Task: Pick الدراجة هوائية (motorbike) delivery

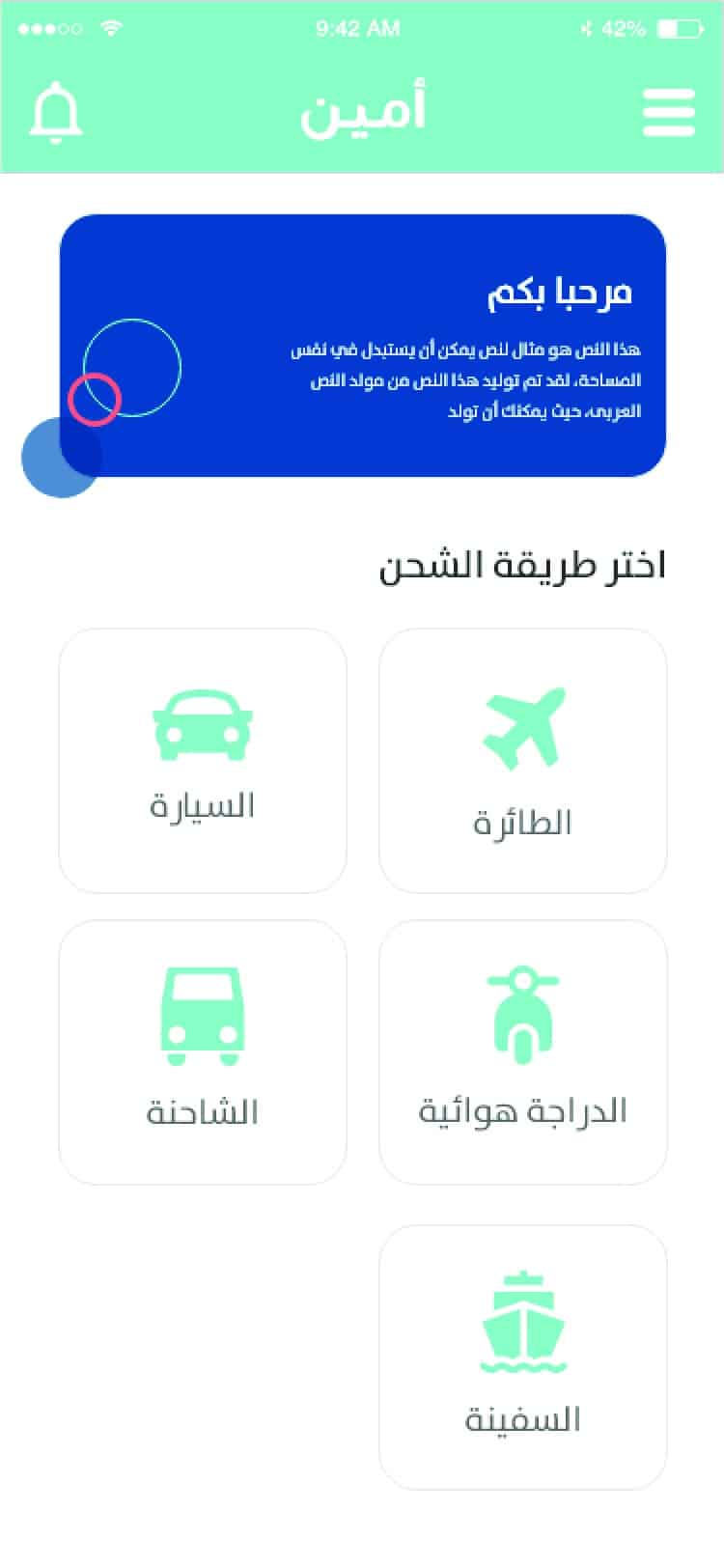Action: tap(522, 1051)
